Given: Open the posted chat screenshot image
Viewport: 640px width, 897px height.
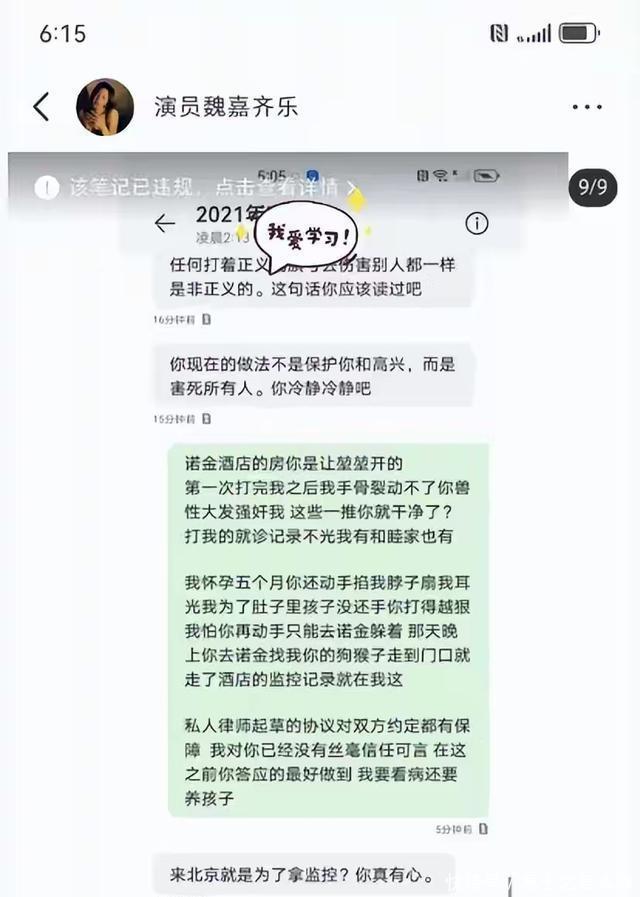Looking at the screenshot, I should [320, 523].
